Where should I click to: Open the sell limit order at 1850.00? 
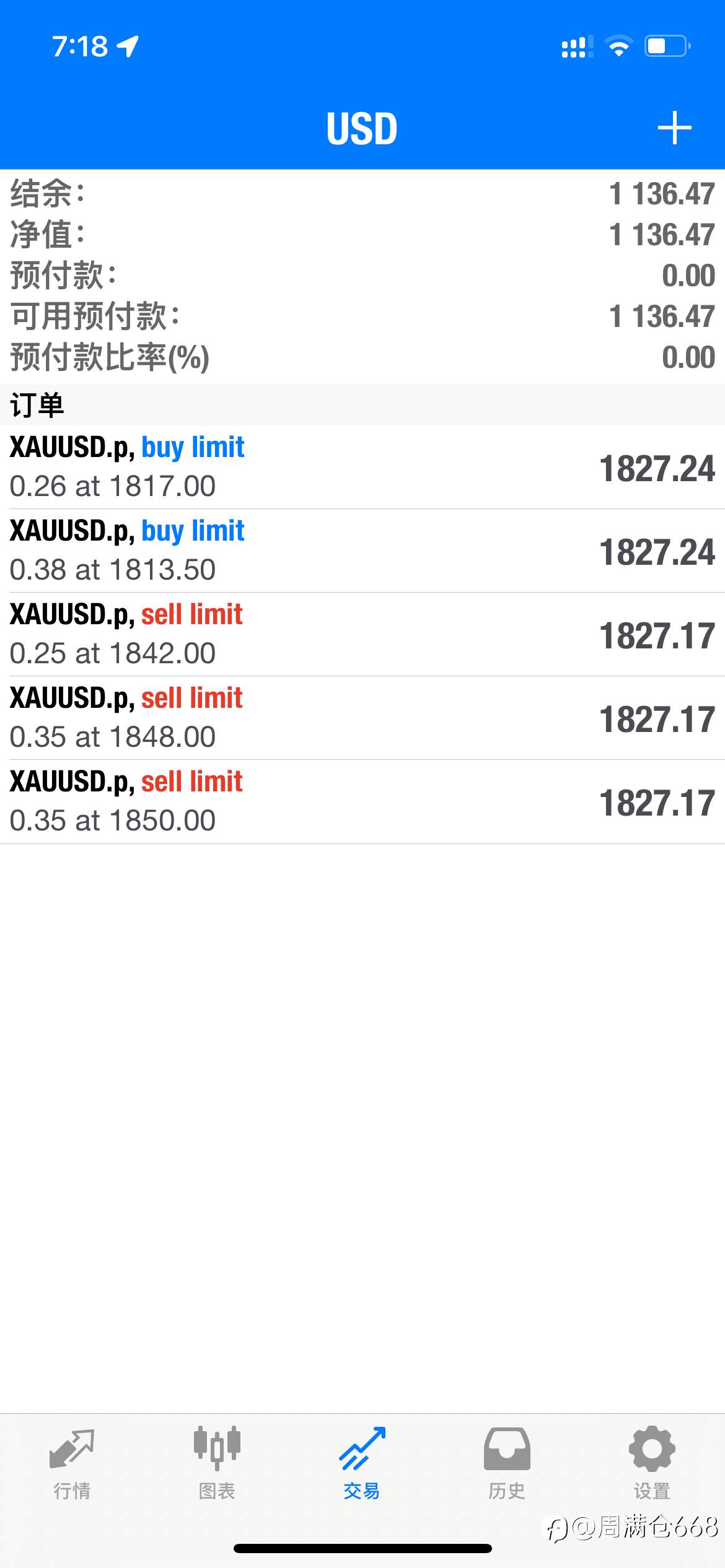point(362,801)
